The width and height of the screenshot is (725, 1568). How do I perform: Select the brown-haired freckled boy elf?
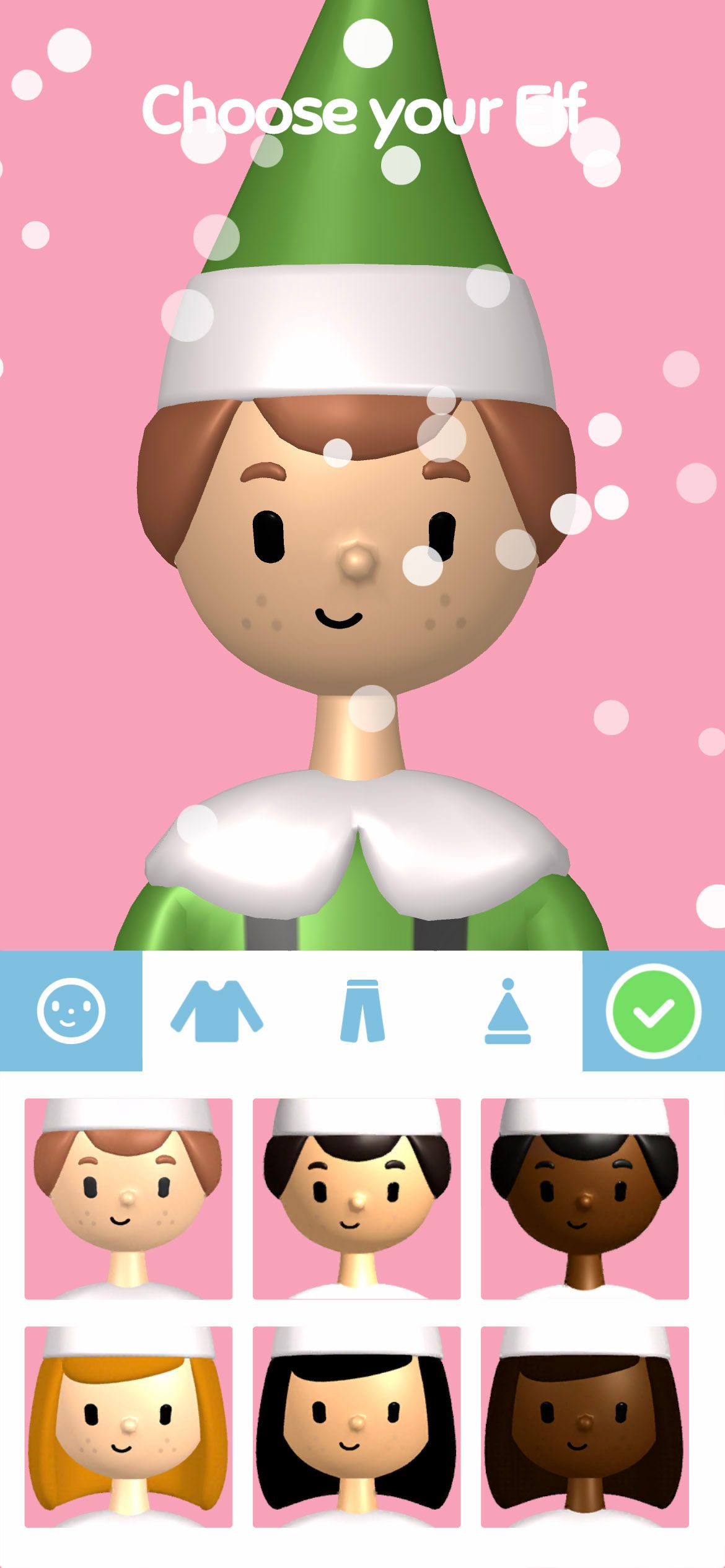[128, 1199]
